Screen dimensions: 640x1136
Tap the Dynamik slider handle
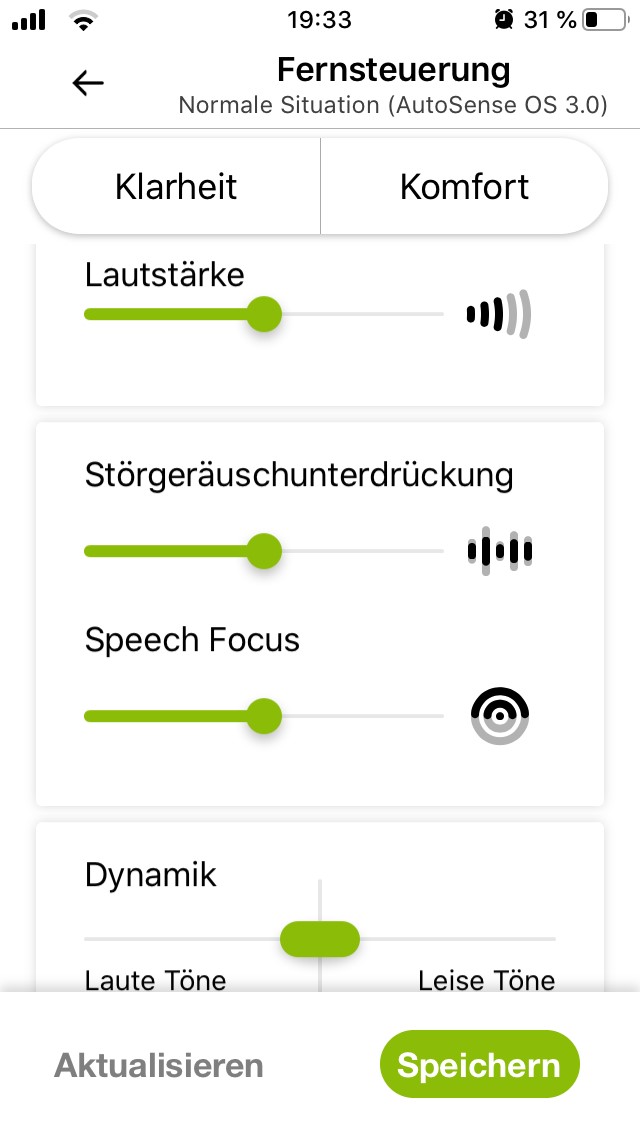tap(319, 939)
